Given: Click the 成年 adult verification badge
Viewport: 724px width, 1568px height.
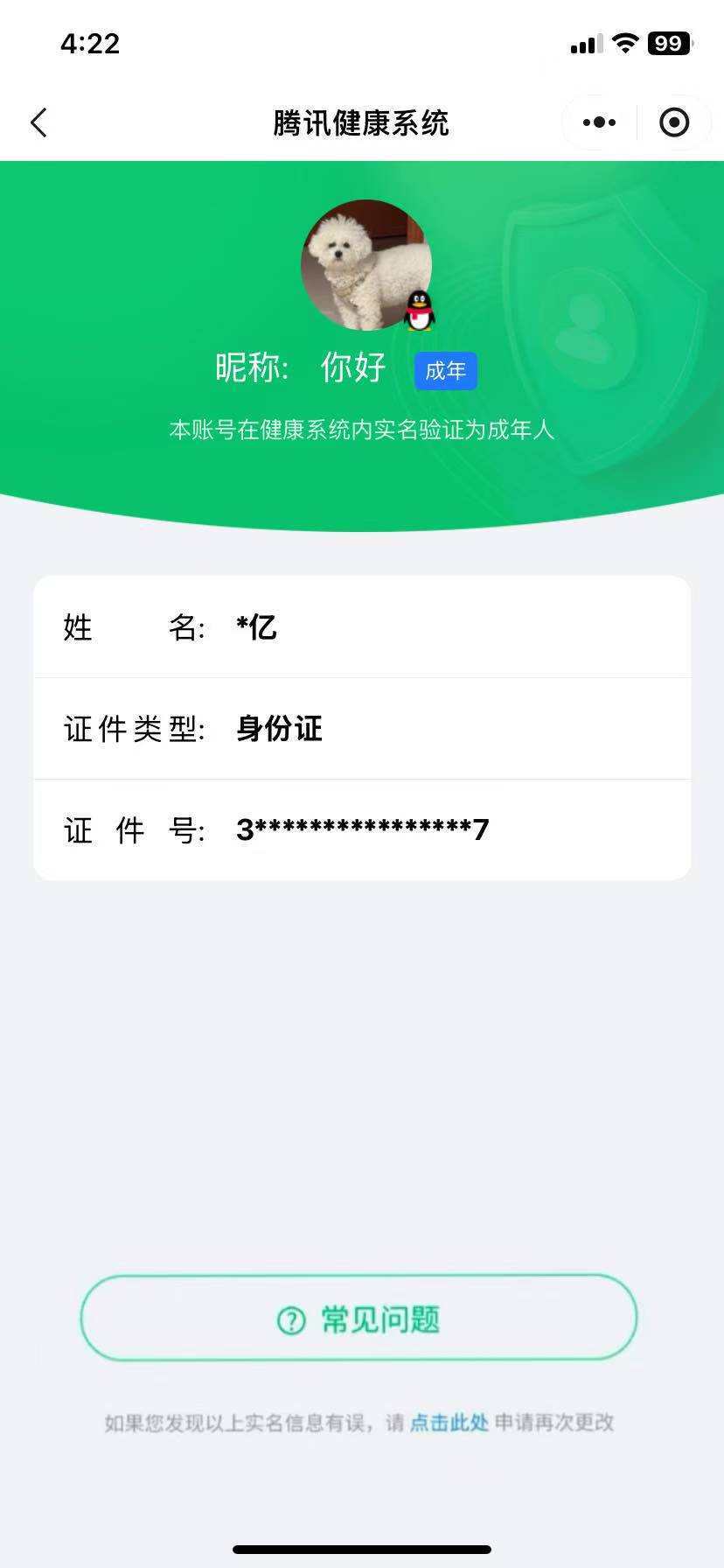Looking at the screenshot, I should click(446, 370).
